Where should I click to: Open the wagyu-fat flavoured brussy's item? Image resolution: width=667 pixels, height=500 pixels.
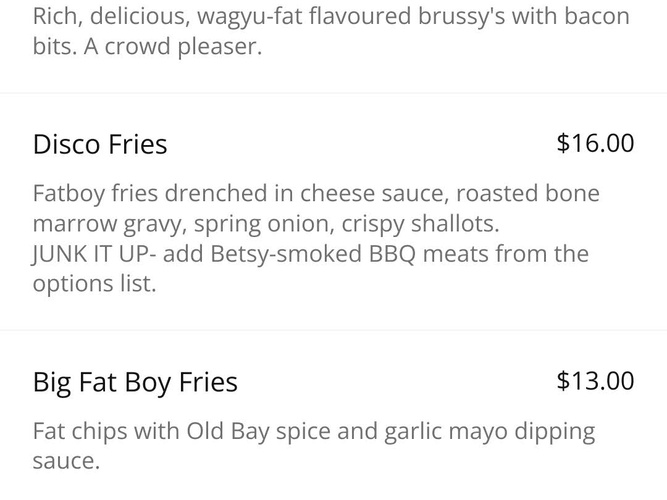coord(330,30)
